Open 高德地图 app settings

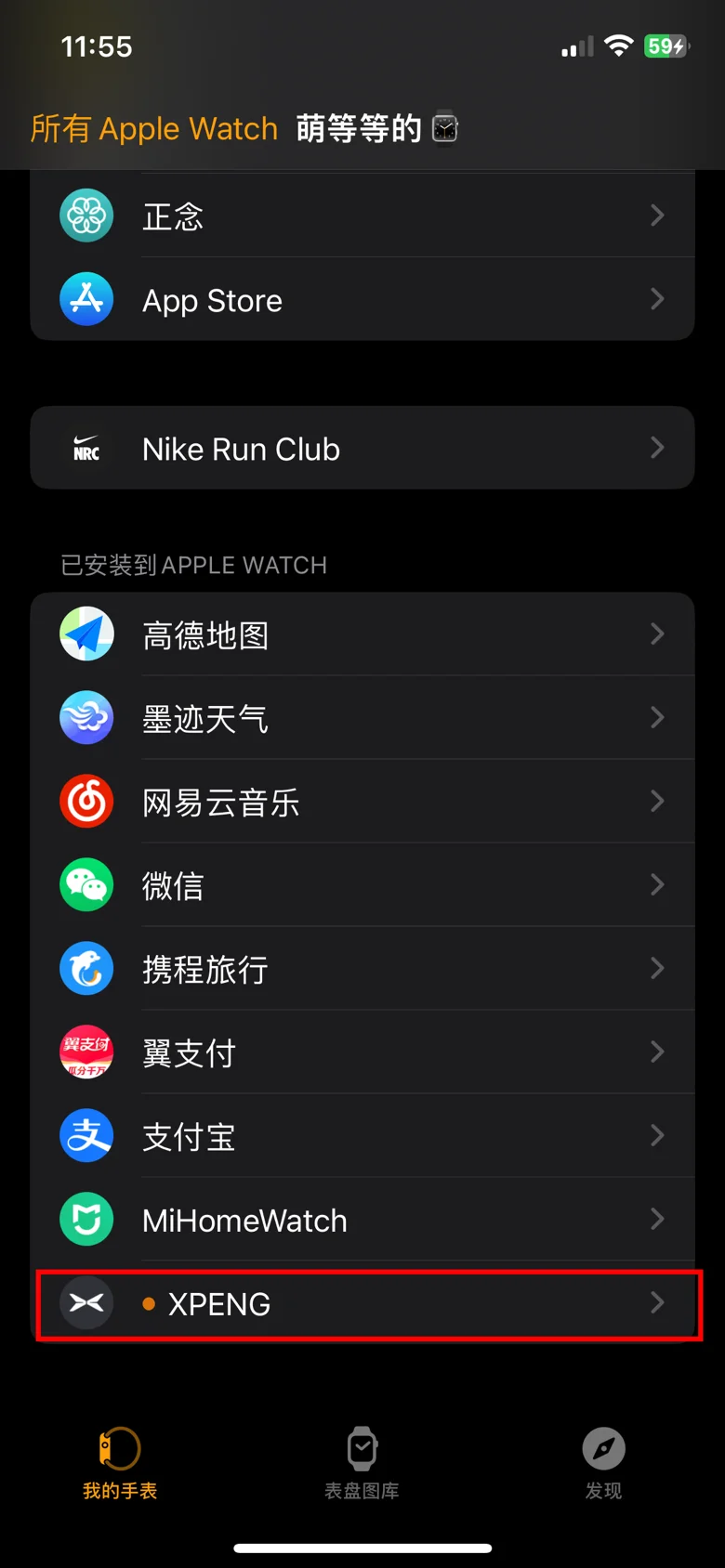pos(362,634)
